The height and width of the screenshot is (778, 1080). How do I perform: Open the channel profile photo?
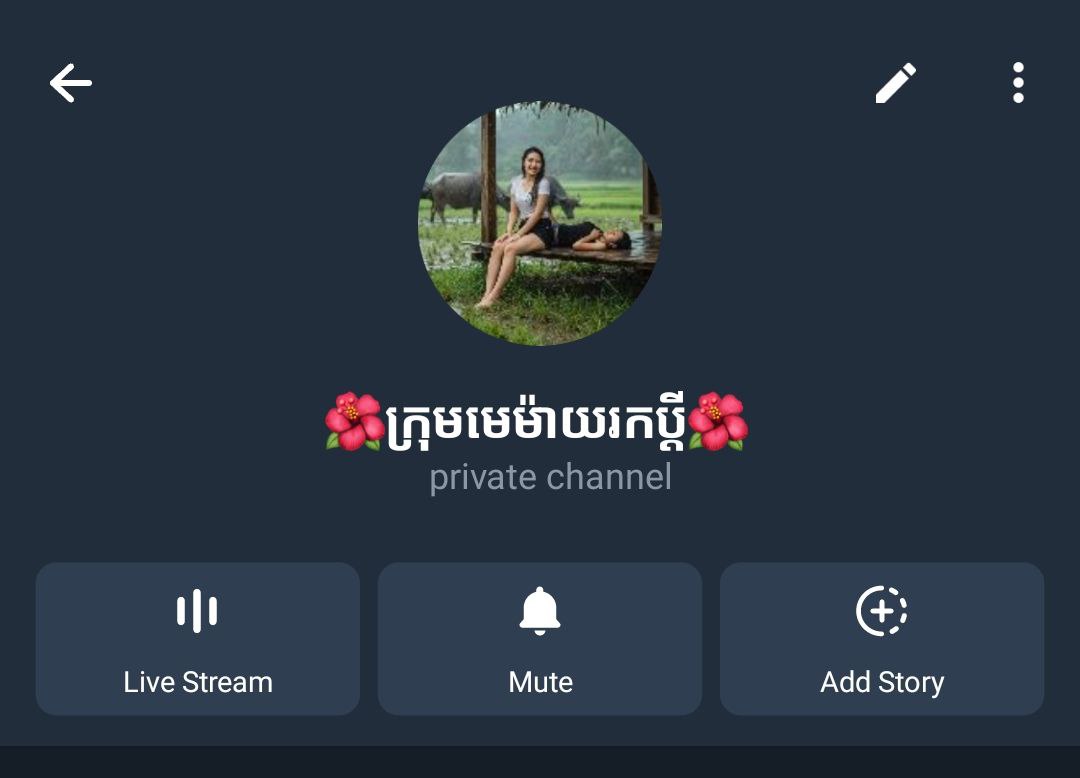[x=540, y=224]
